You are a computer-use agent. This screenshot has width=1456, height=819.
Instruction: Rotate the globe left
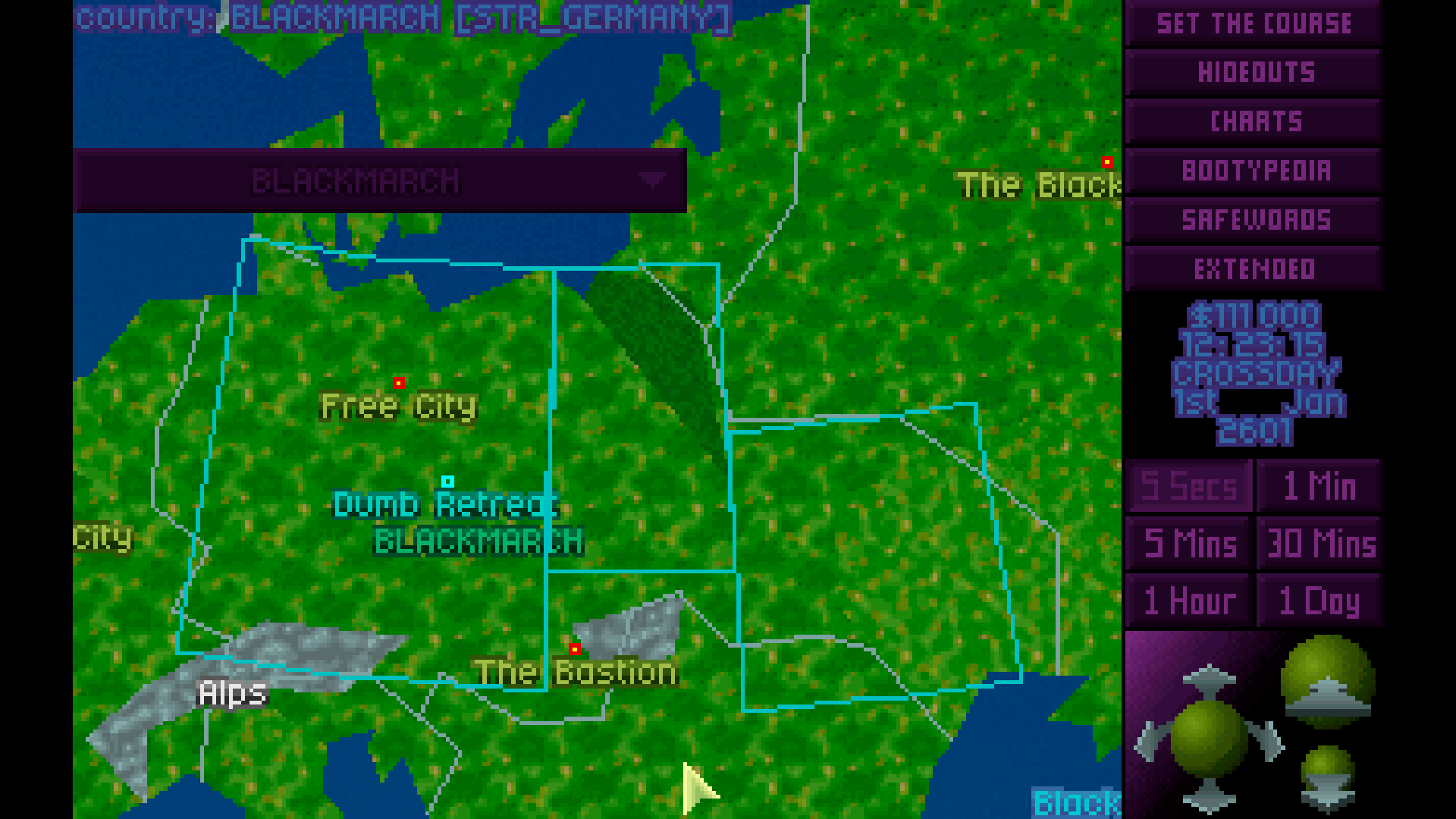(1150, 741)
